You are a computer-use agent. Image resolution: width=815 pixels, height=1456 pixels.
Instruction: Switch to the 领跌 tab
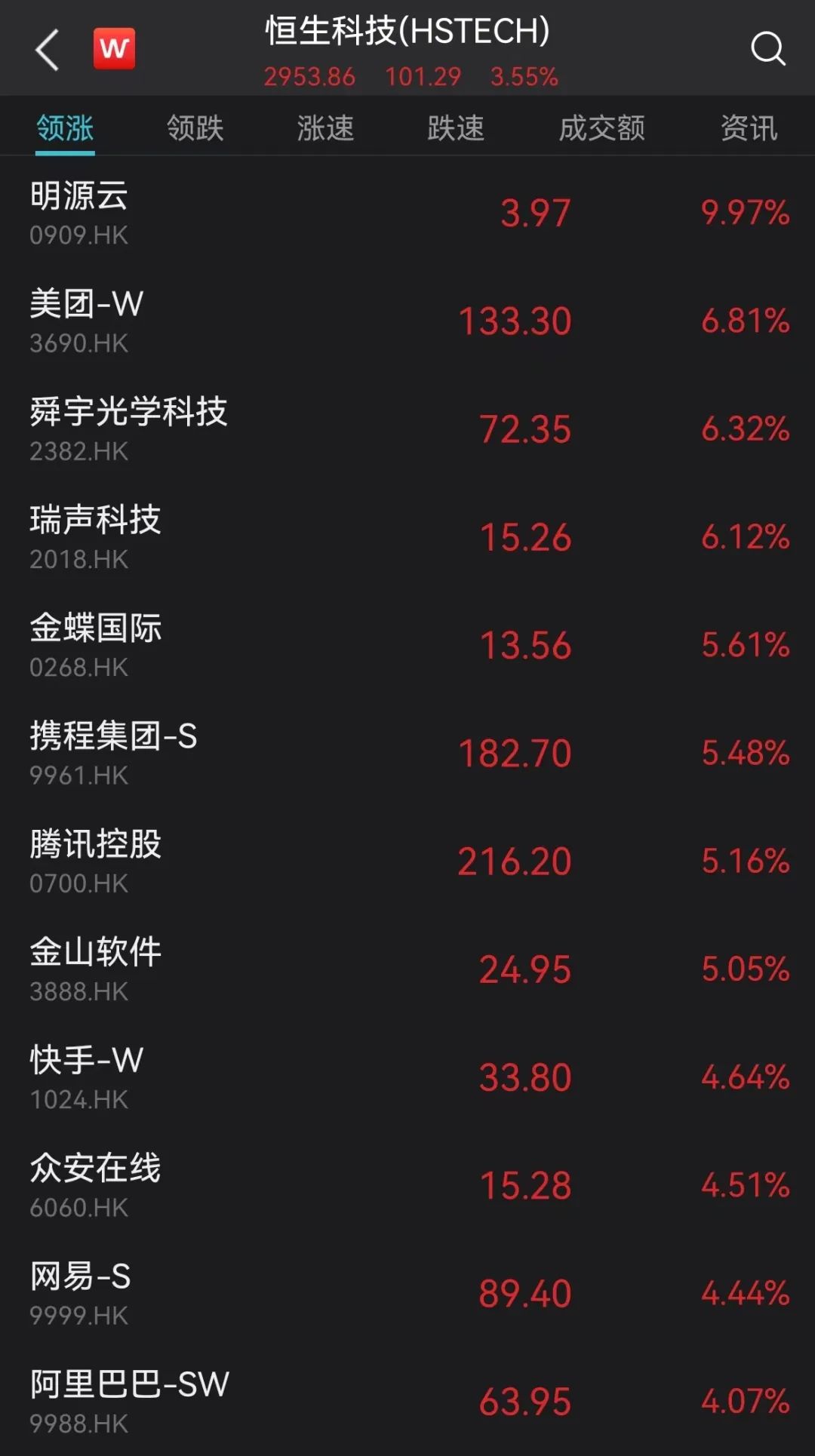[195, 128]
